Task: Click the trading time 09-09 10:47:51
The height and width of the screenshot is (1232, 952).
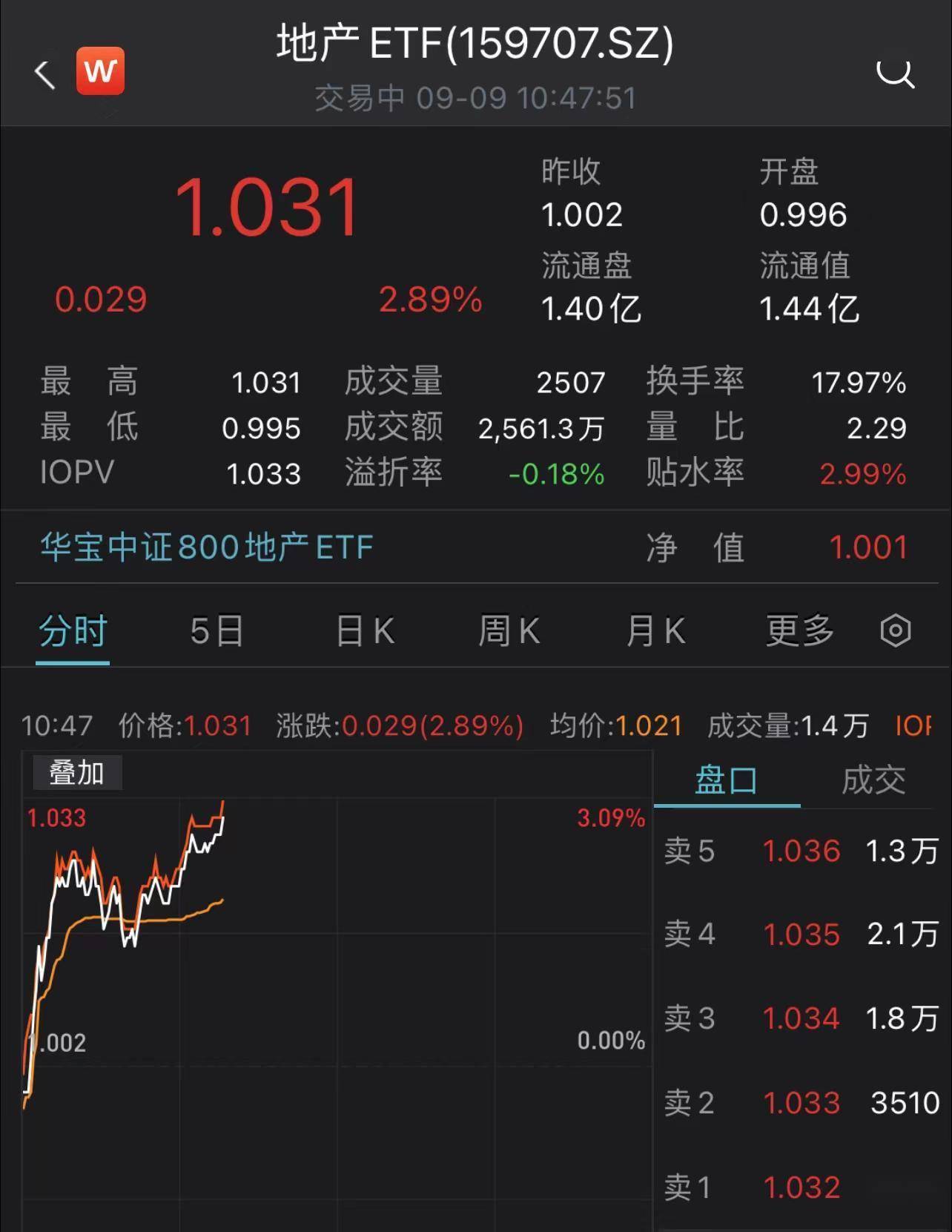Action: pos(526,97)
